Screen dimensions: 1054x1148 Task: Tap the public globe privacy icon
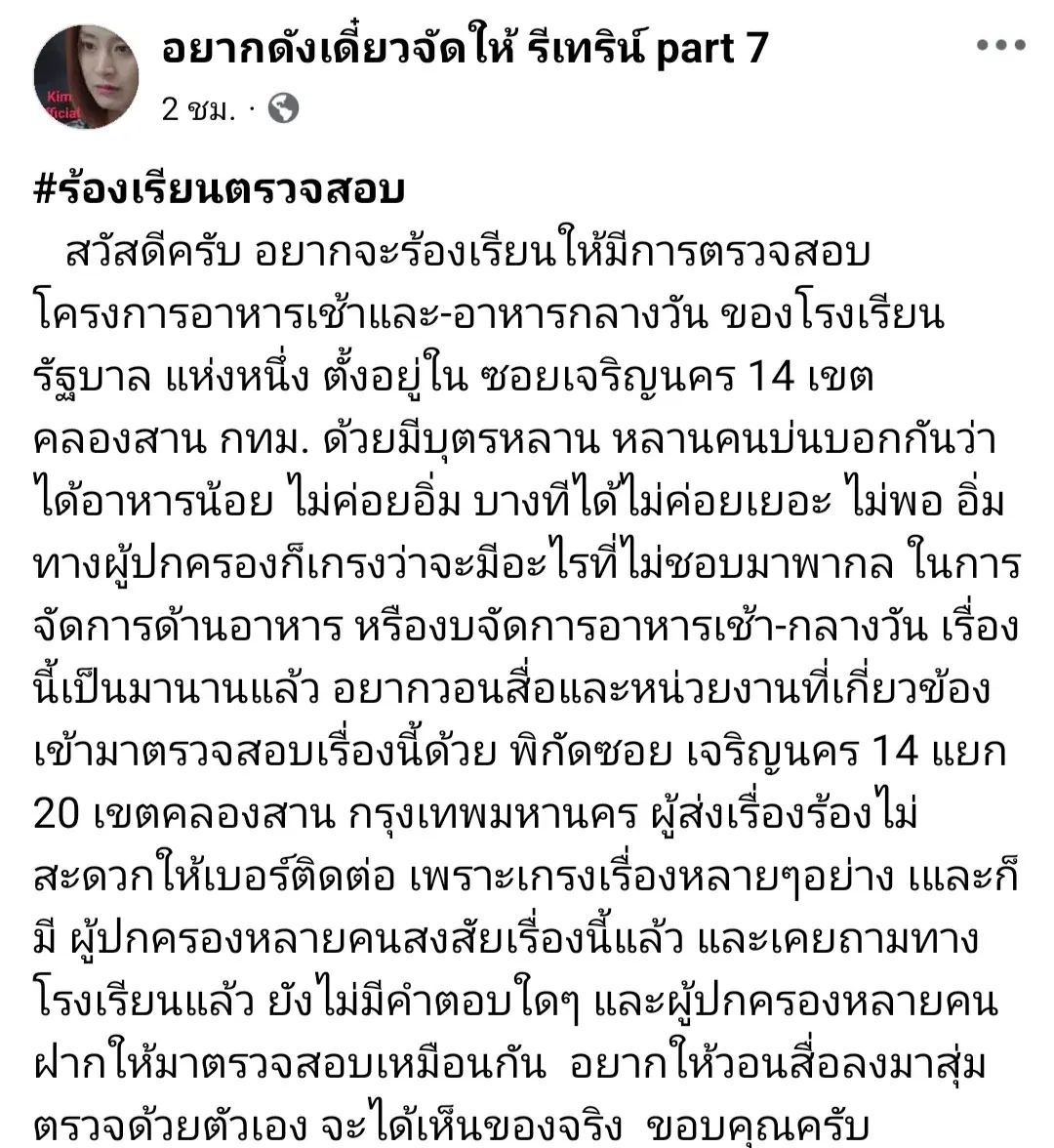283,108
